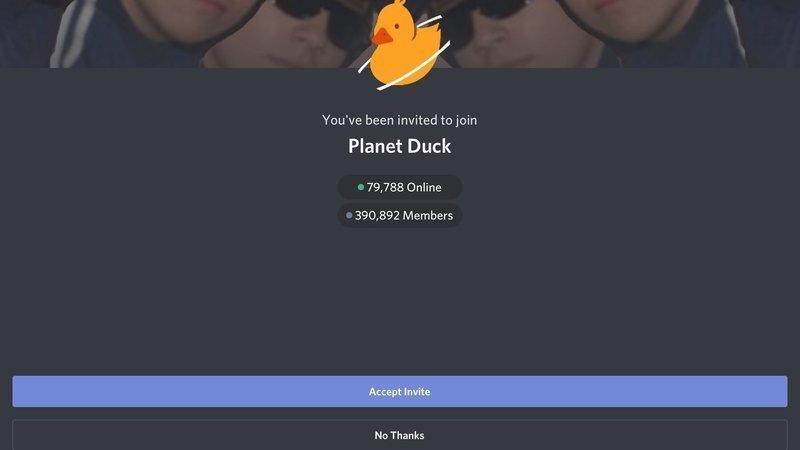The image size is (800, 450).
Task: Accept the invite to Planet Duck
Action: [x=400, y=392]
